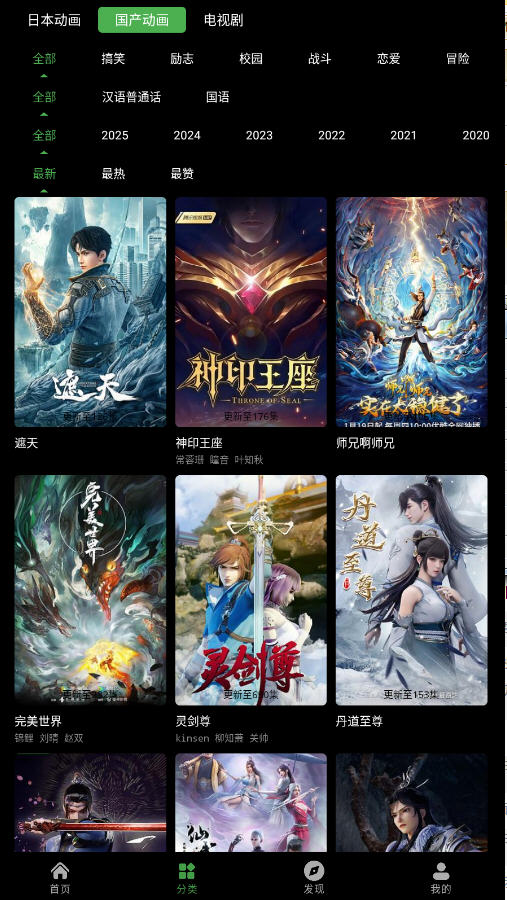Select the 战斗 genre filter
507x900 pixels.
click(320, 59)
